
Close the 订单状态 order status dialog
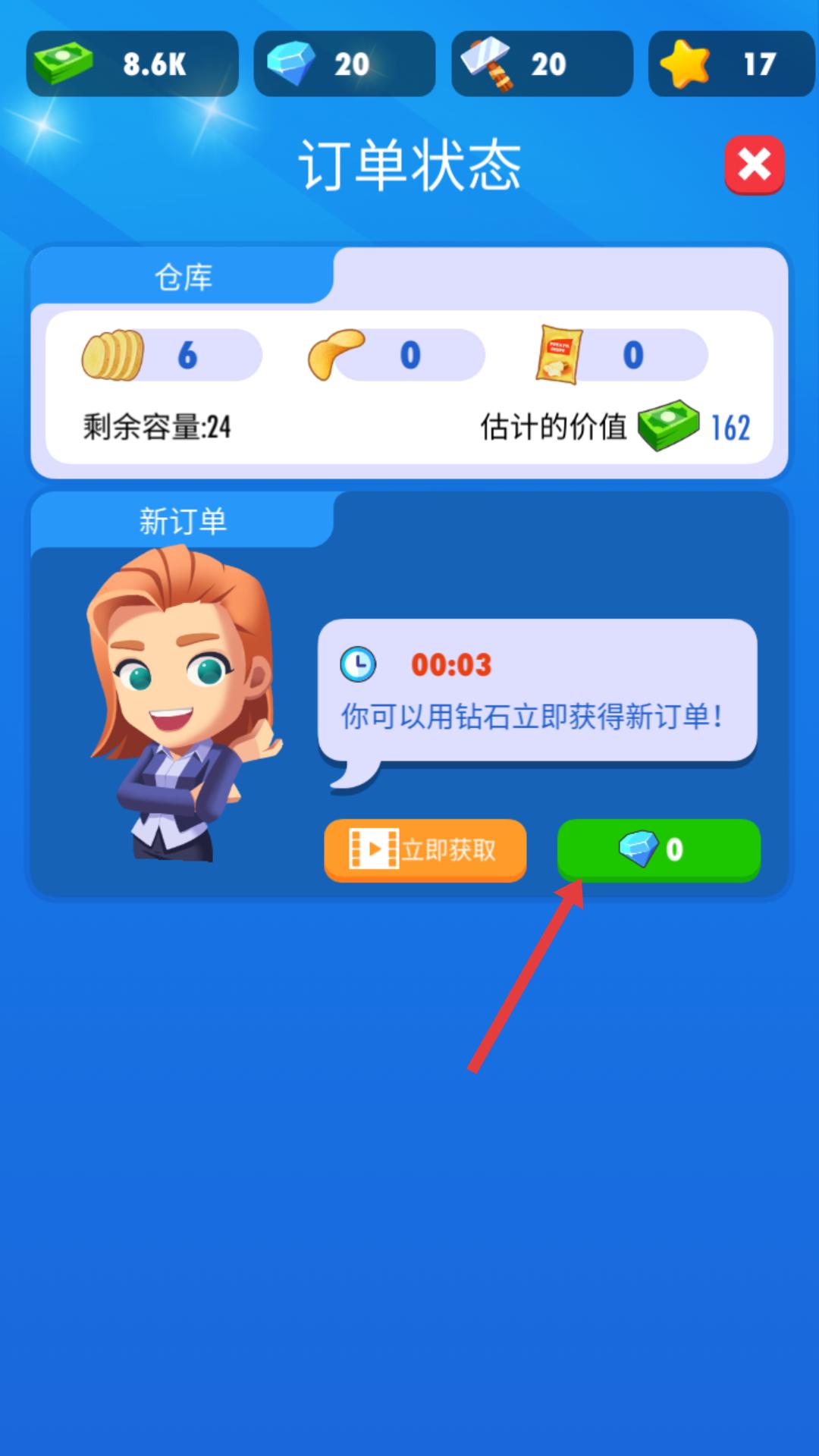tap(754, 165)
